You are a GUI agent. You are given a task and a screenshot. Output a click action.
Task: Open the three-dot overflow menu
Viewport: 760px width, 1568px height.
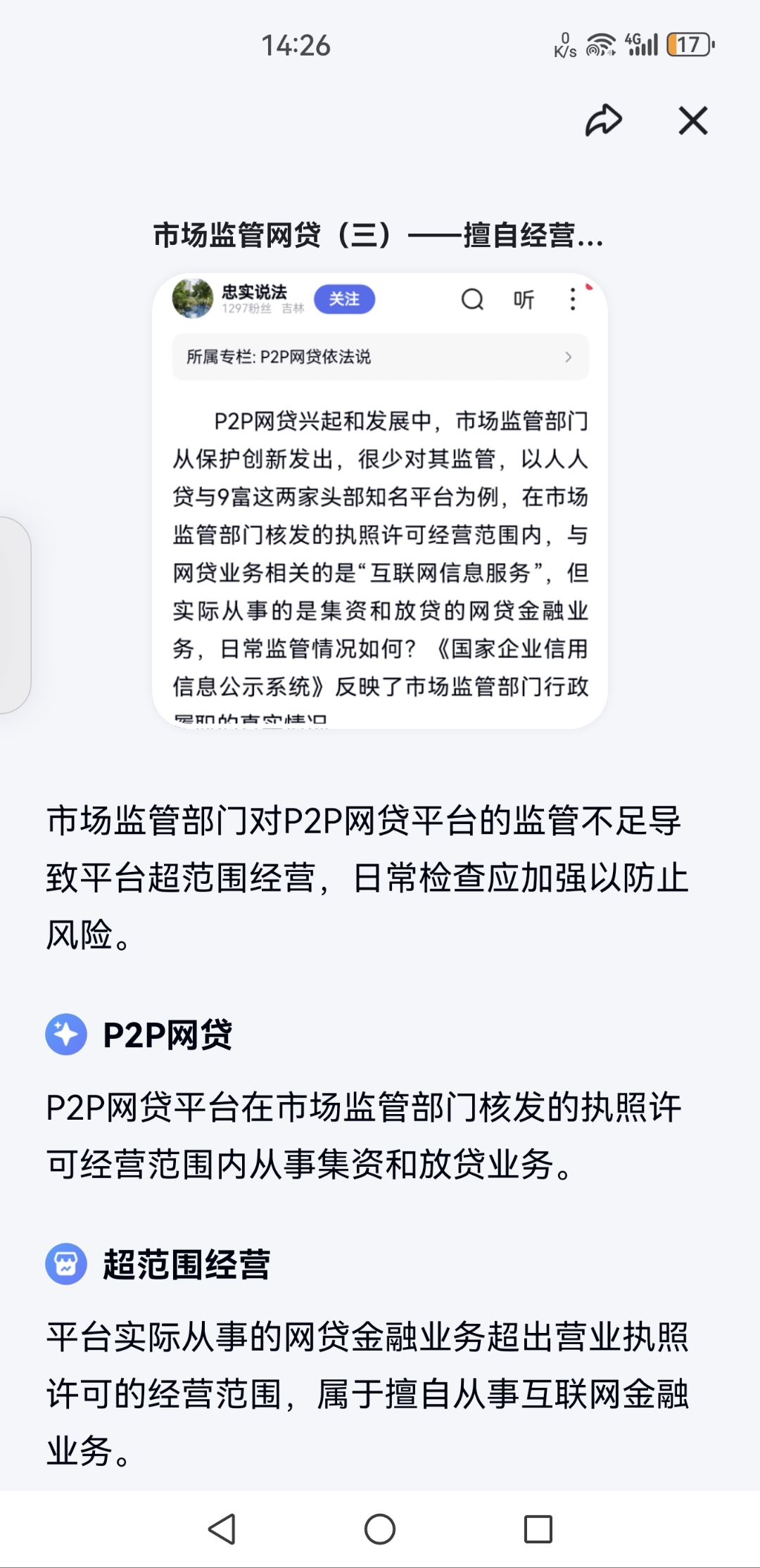572,298
